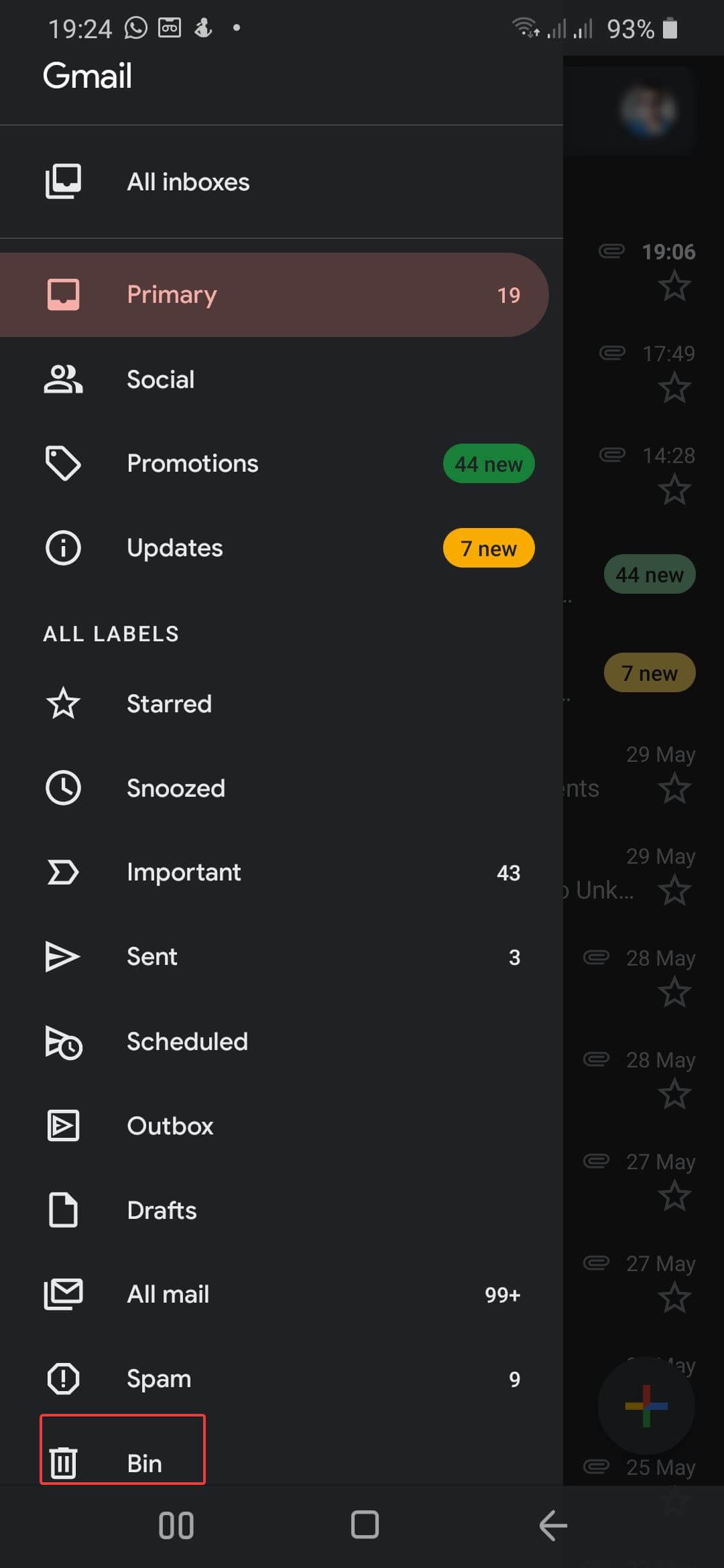Tap the Updates info icon

64,547
